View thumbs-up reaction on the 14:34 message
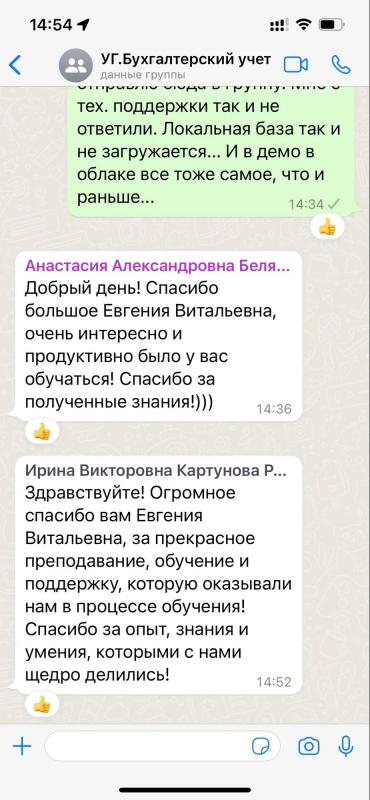Image resolution: width=370 pixels, height=800 pixels. point(327,227)
